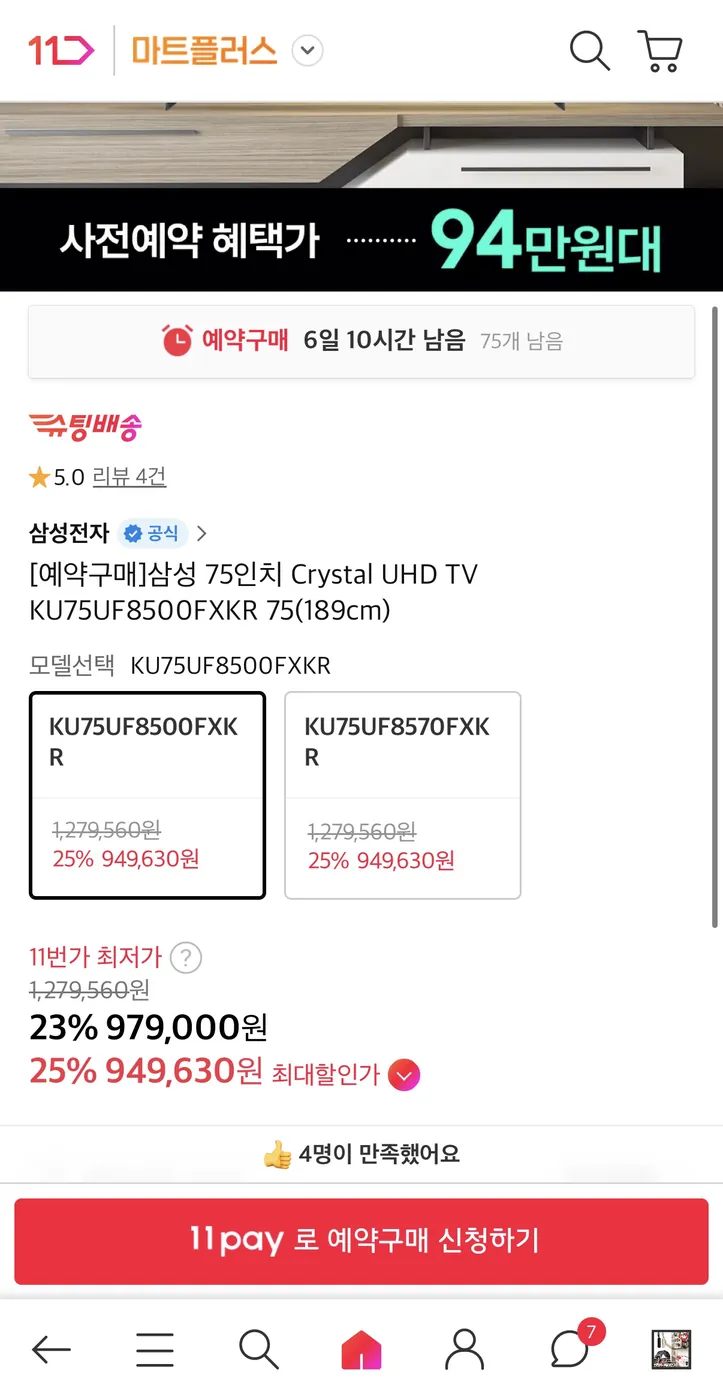Open chats showing 7 unread messages
The width and height of the screenshot is (723, 1400).
coord(567,1350)
